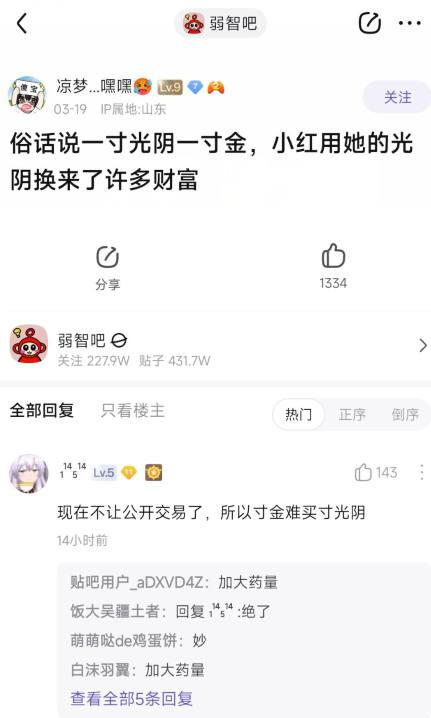Switch to the 只看楼主 tab
431x718 pixels.
132,410
